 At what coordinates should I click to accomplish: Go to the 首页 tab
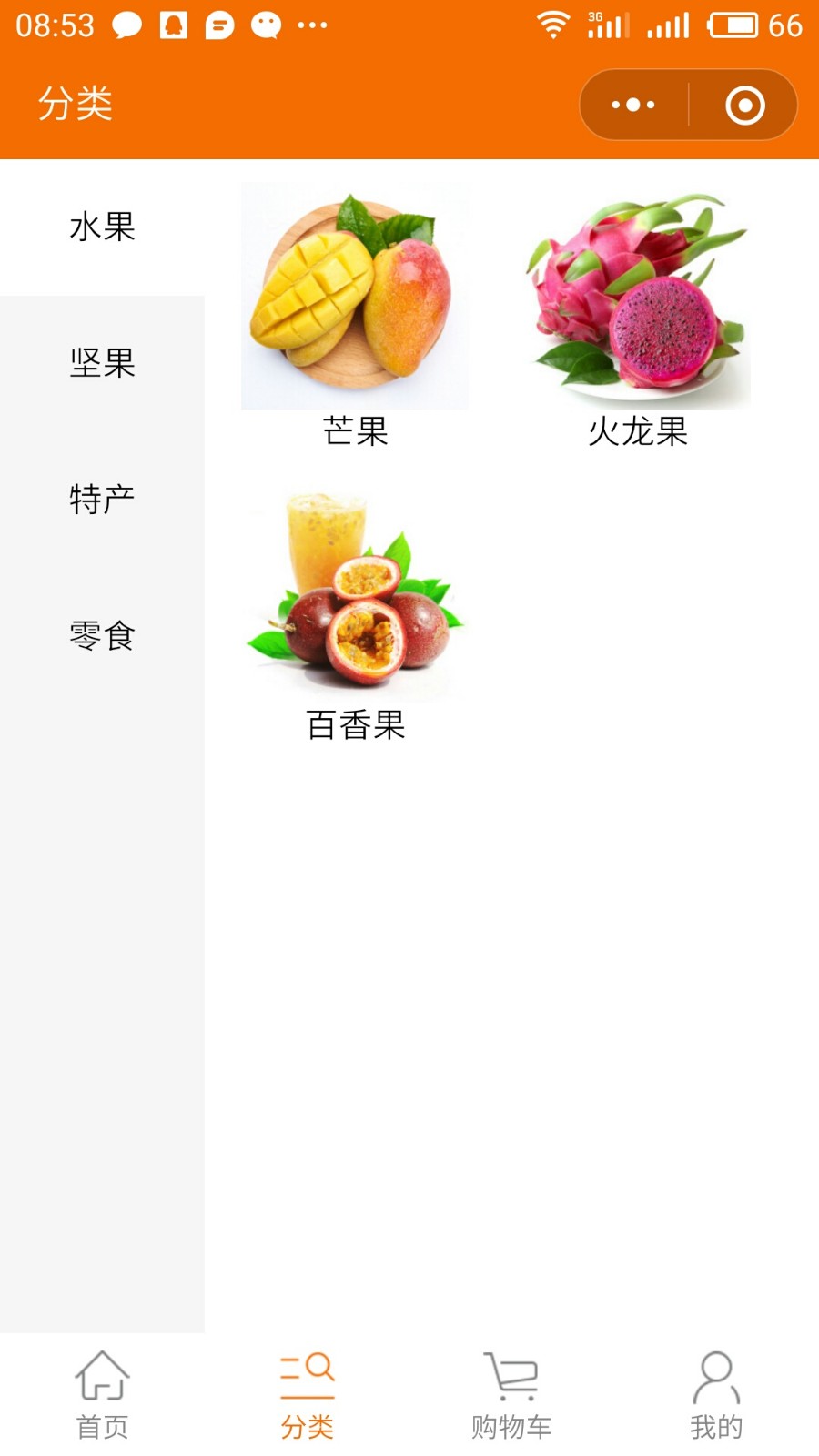pyautogui.click(x=102, y=1396)
